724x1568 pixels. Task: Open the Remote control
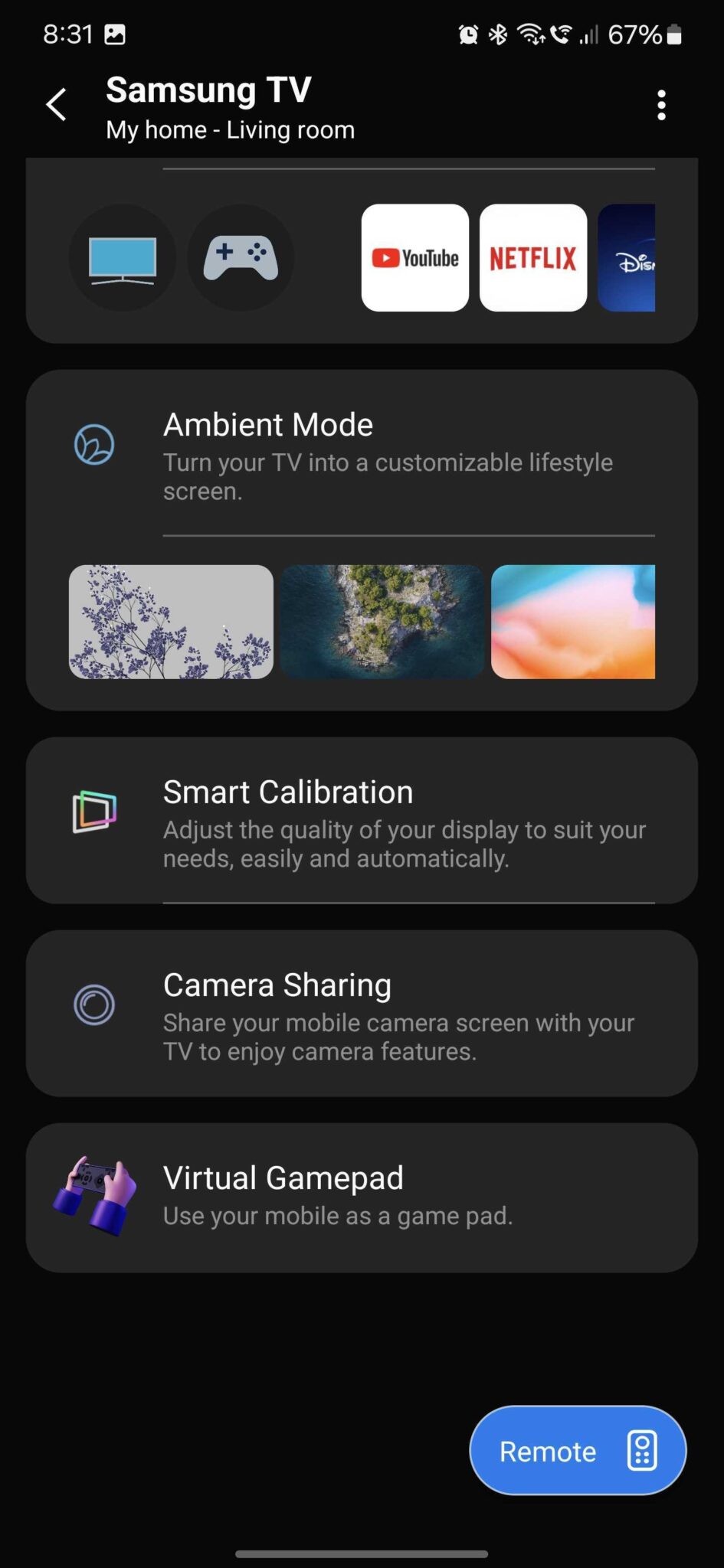(576, 1450)
